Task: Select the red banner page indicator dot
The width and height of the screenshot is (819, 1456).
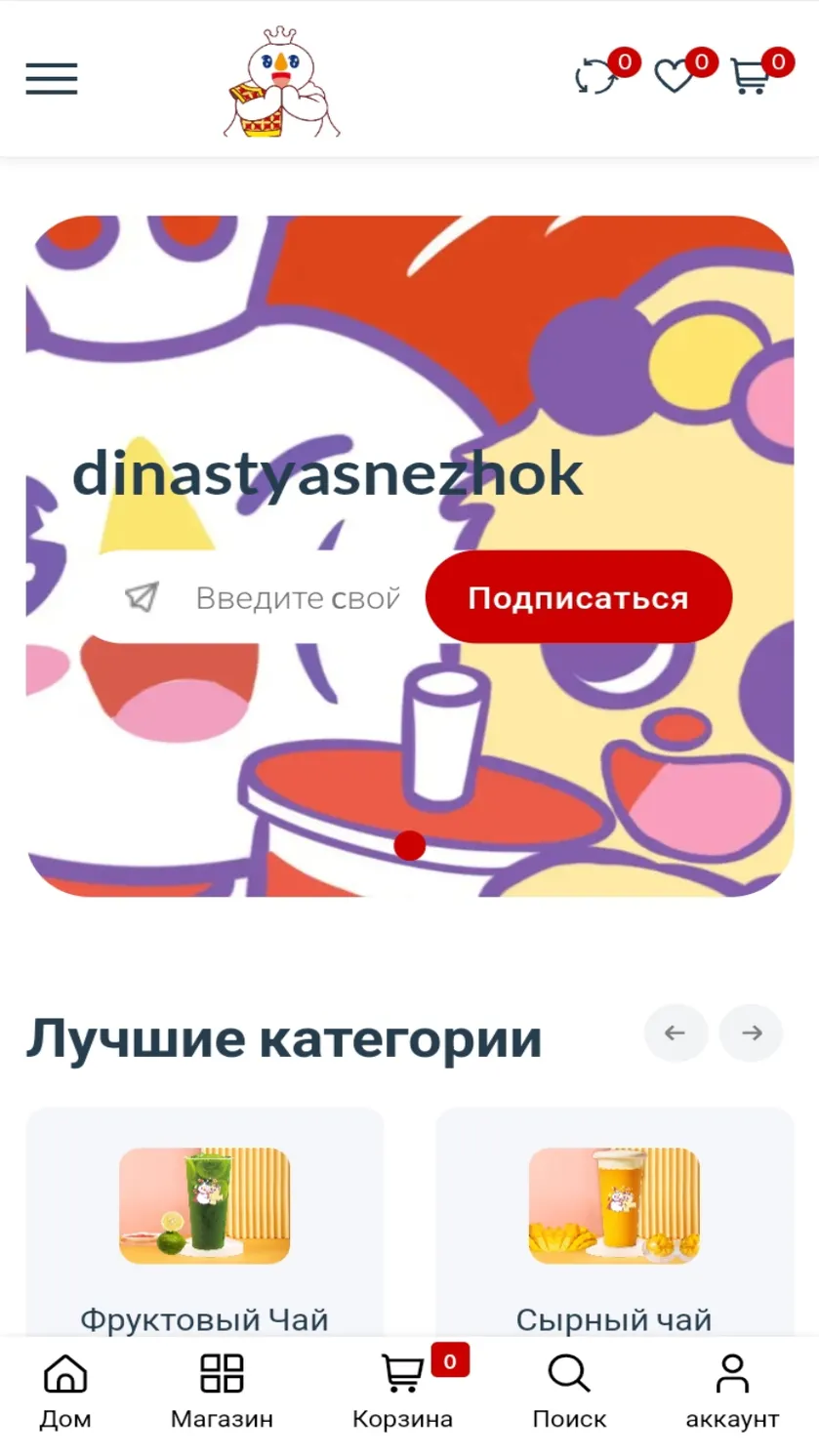Action: click(410, 846)
